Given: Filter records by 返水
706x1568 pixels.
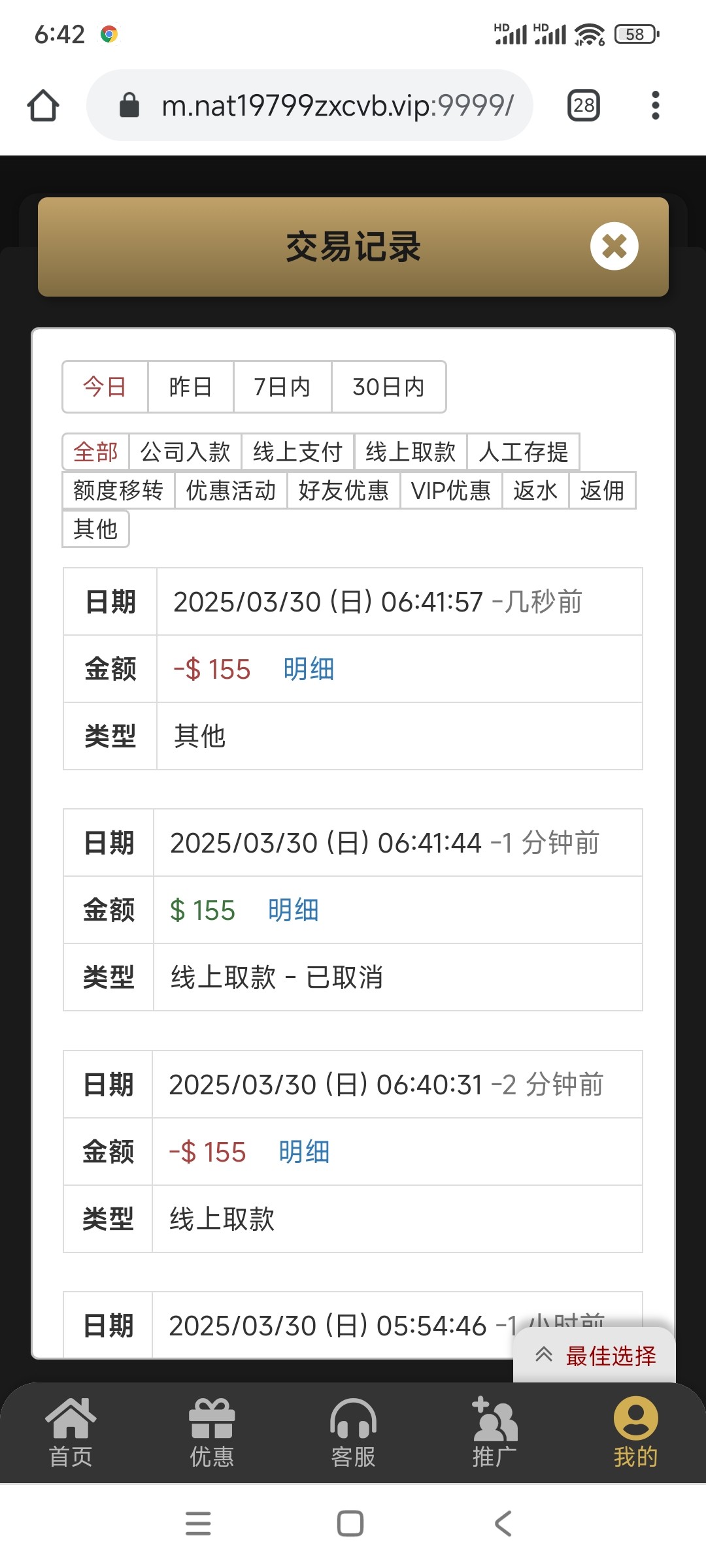Looking at the screenshot, I should tap(535, 490).
